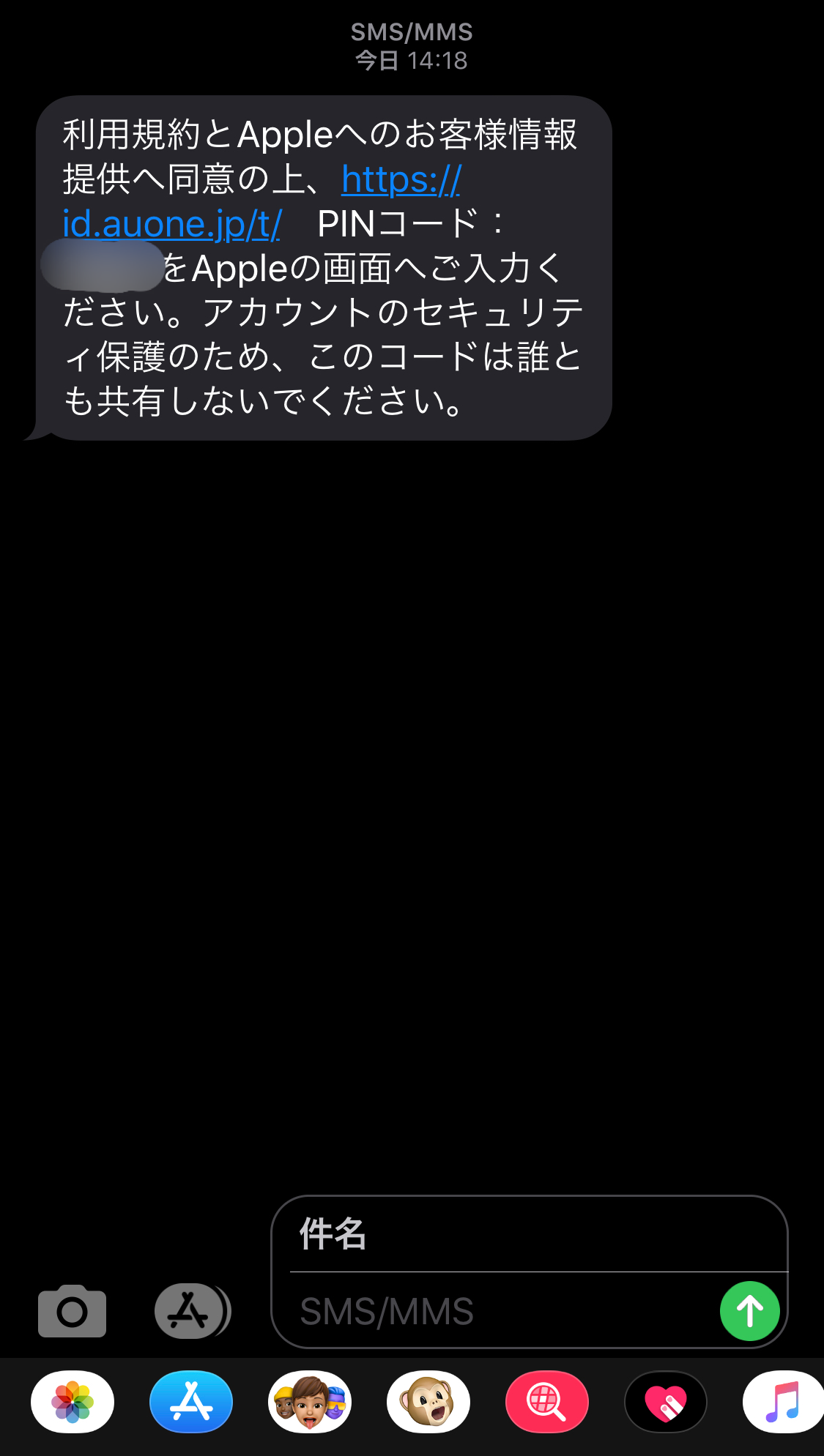
Task: Open the #images search app
Action: [547, 1401]
